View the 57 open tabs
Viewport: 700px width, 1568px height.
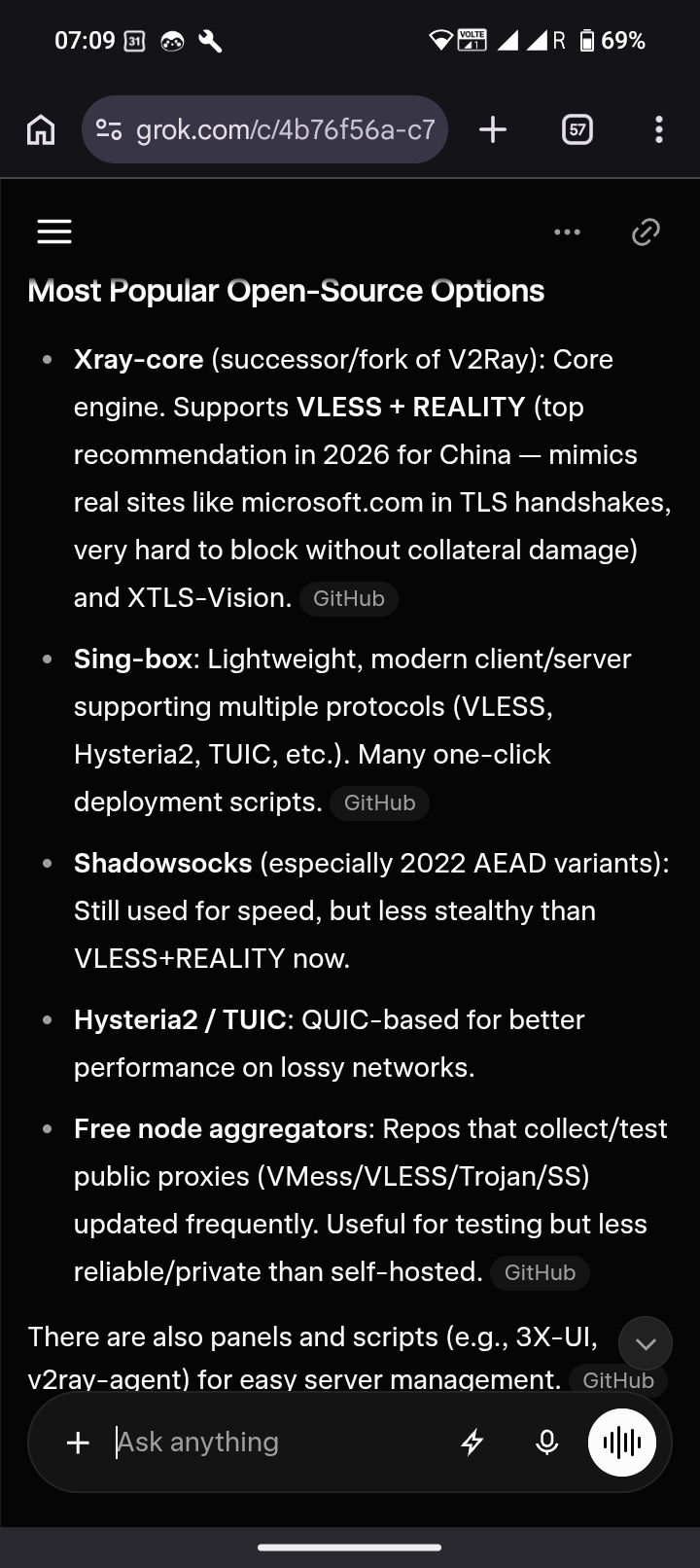point(577,129)
